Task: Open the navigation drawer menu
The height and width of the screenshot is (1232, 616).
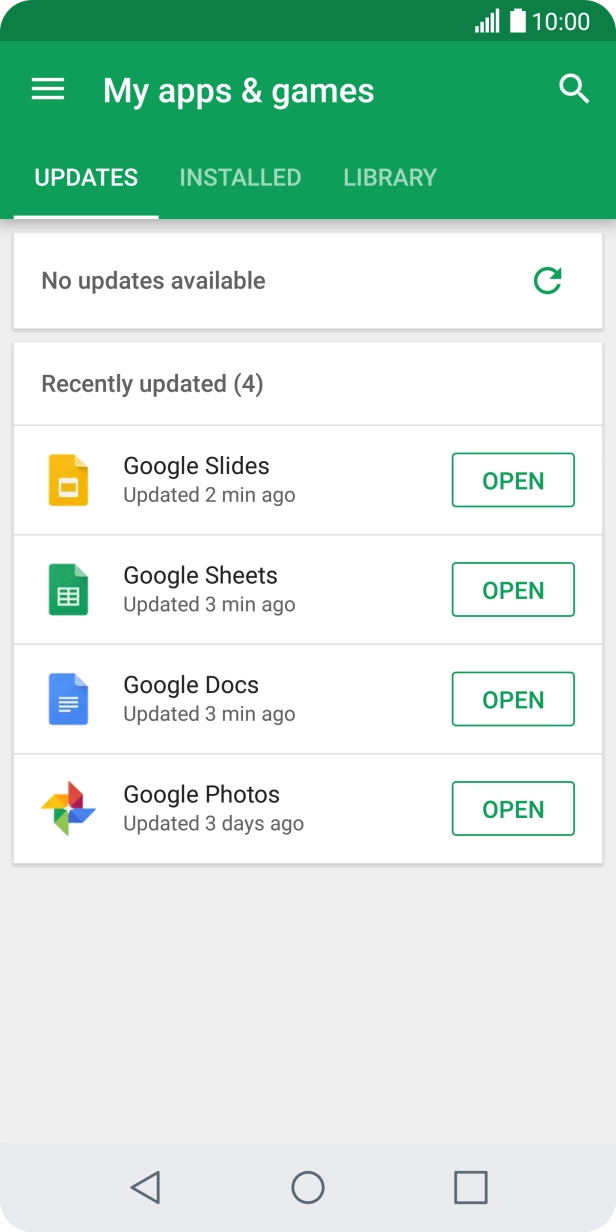Action: [x=48, y=90]
